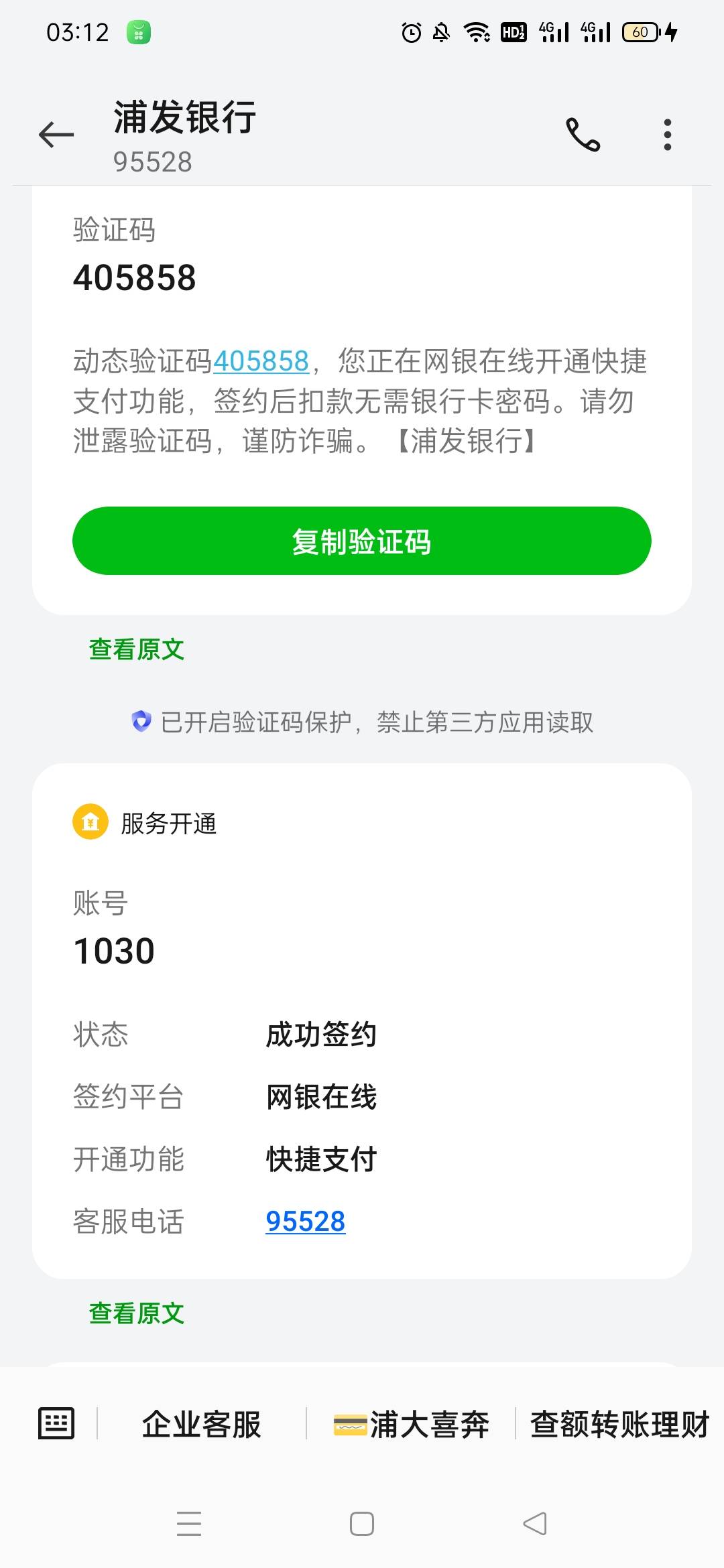Open the overflow menu
Viewport: 724px width, 1568px height.
click(x=667, y=135)
